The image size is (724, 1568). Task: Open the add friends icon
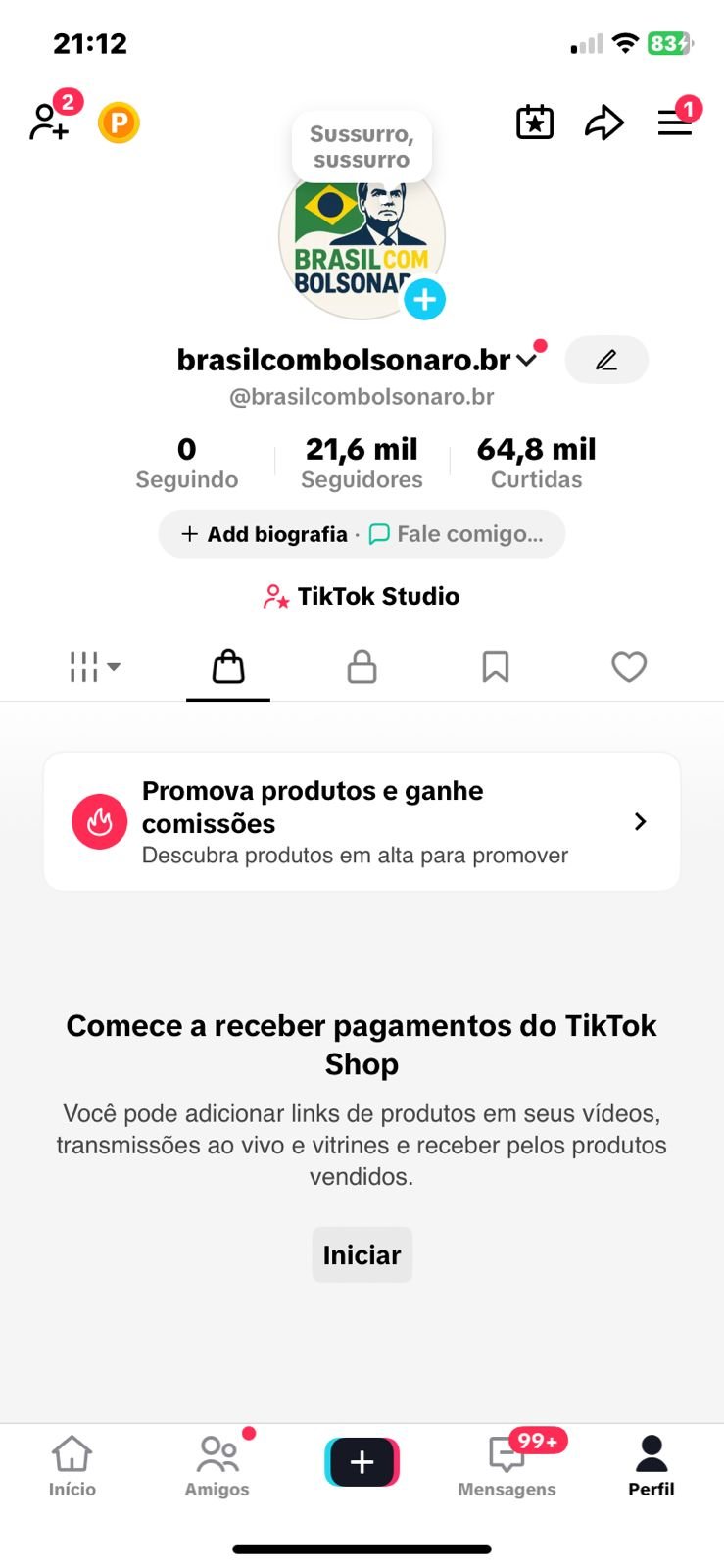click(49, 122)
